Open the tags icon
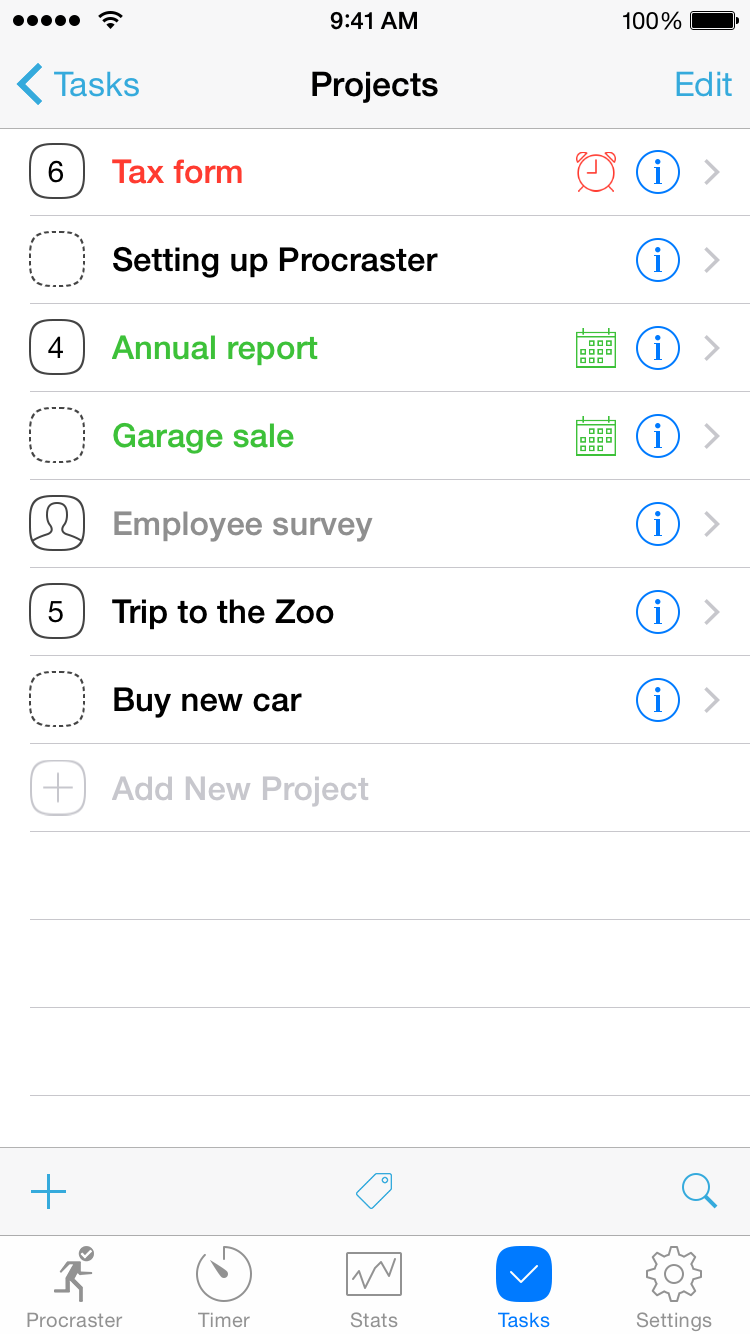Viewport: 750px width, 1334px height. [x=375, y=1191]
